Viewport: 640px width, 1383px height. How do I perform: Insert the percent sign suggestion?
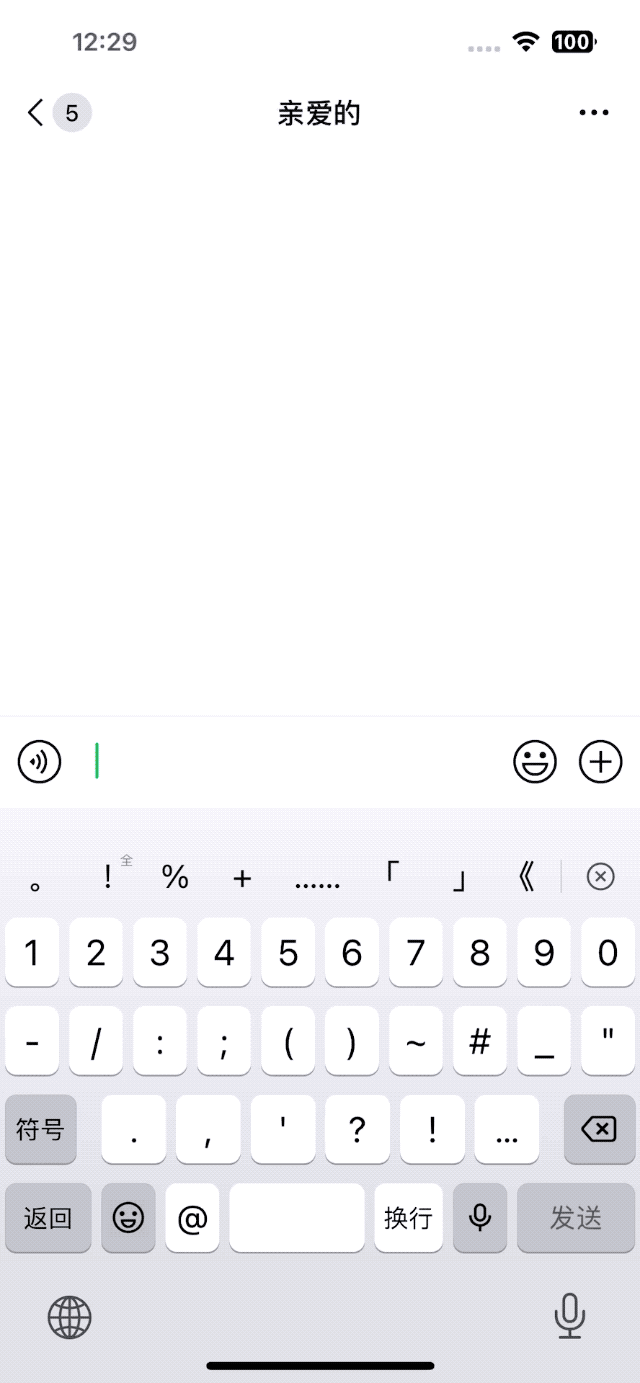point(176,878)
